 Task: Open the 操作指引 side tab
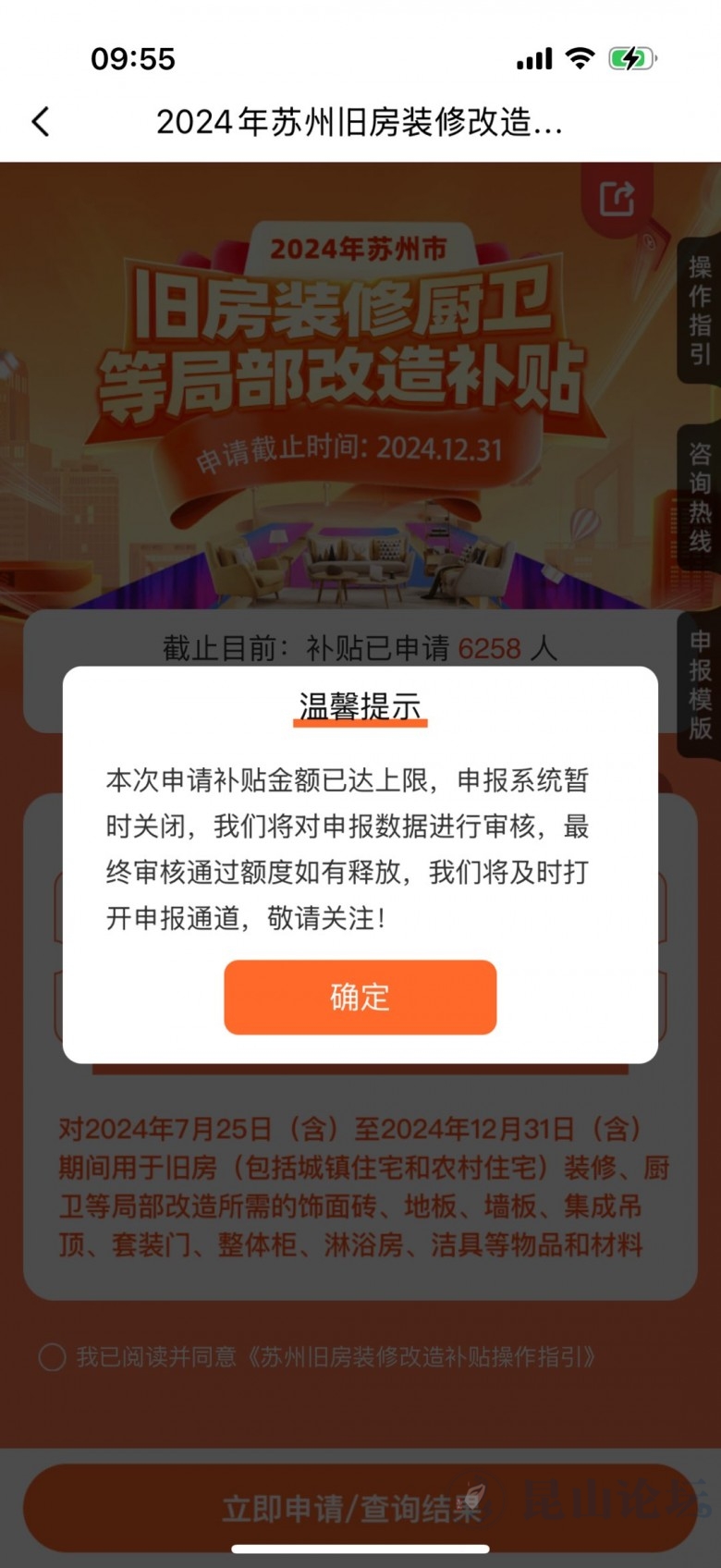pos(700,310)
